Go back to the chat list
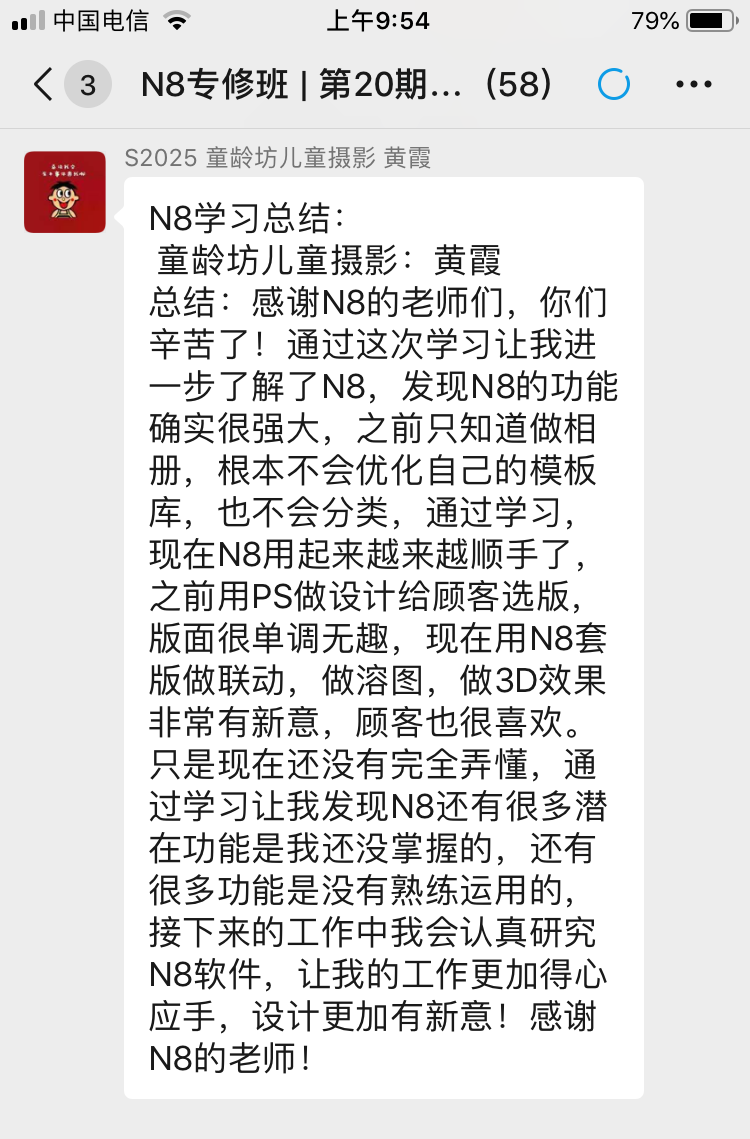Screen dimensions: 750x1139 [43, 85]
